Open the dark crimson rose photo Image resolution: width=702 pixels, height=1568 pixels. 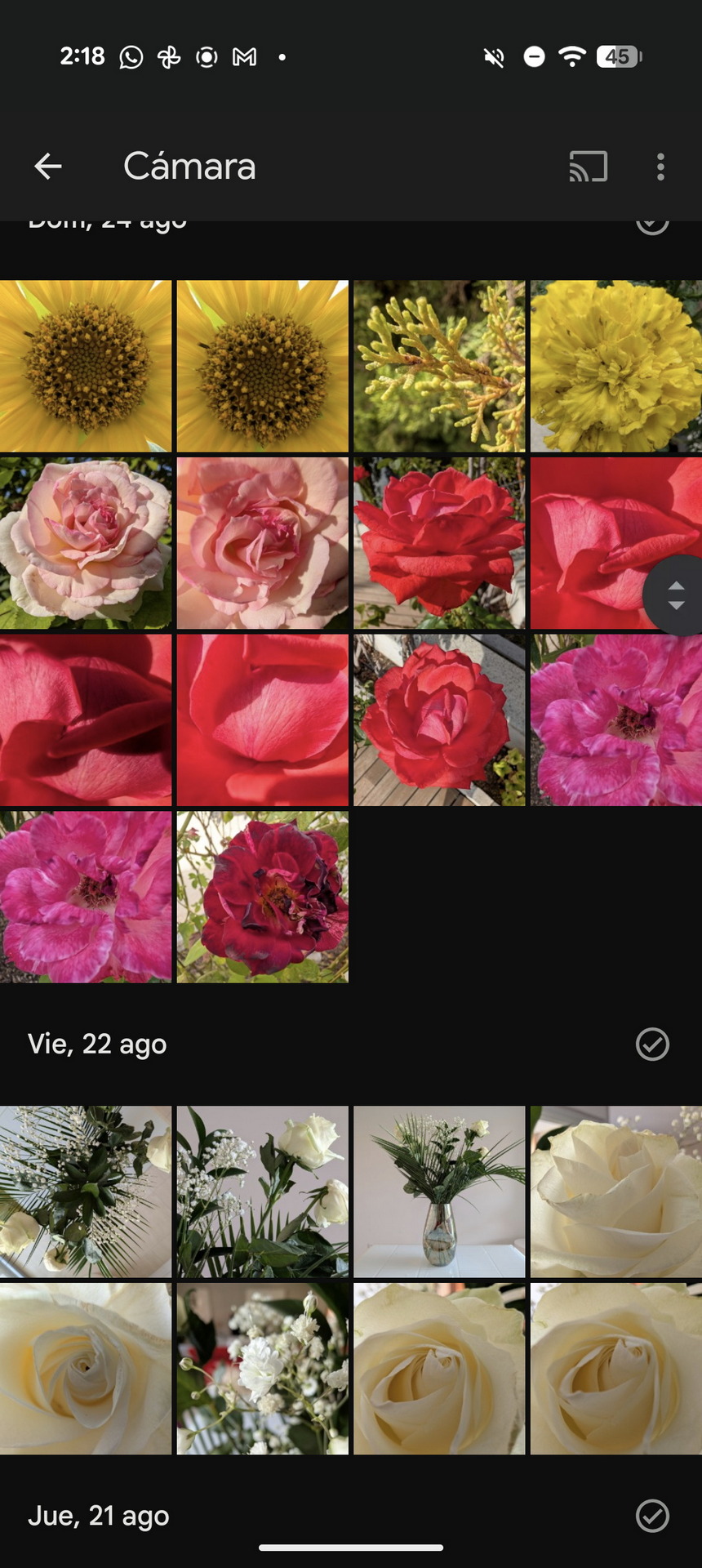click(263, 897)
